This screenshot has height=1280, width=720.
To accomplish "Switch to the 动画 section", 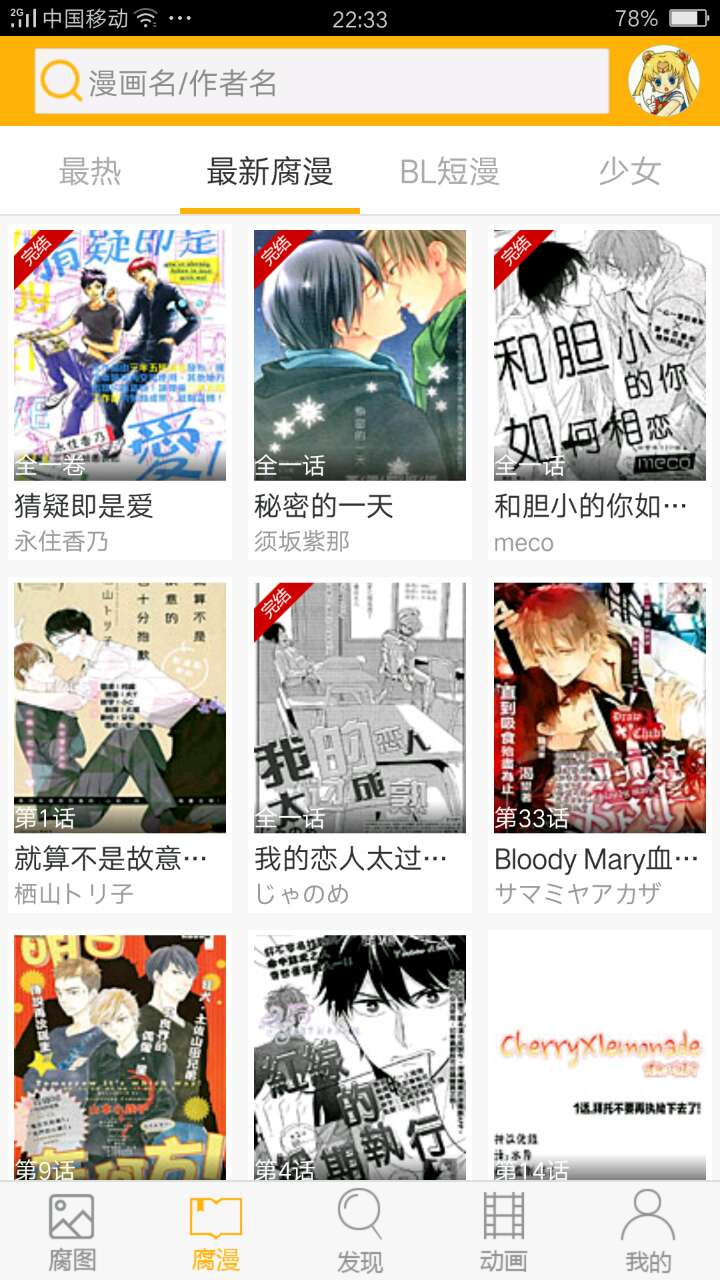I will pyautogui.click(x=503, y=1232).
